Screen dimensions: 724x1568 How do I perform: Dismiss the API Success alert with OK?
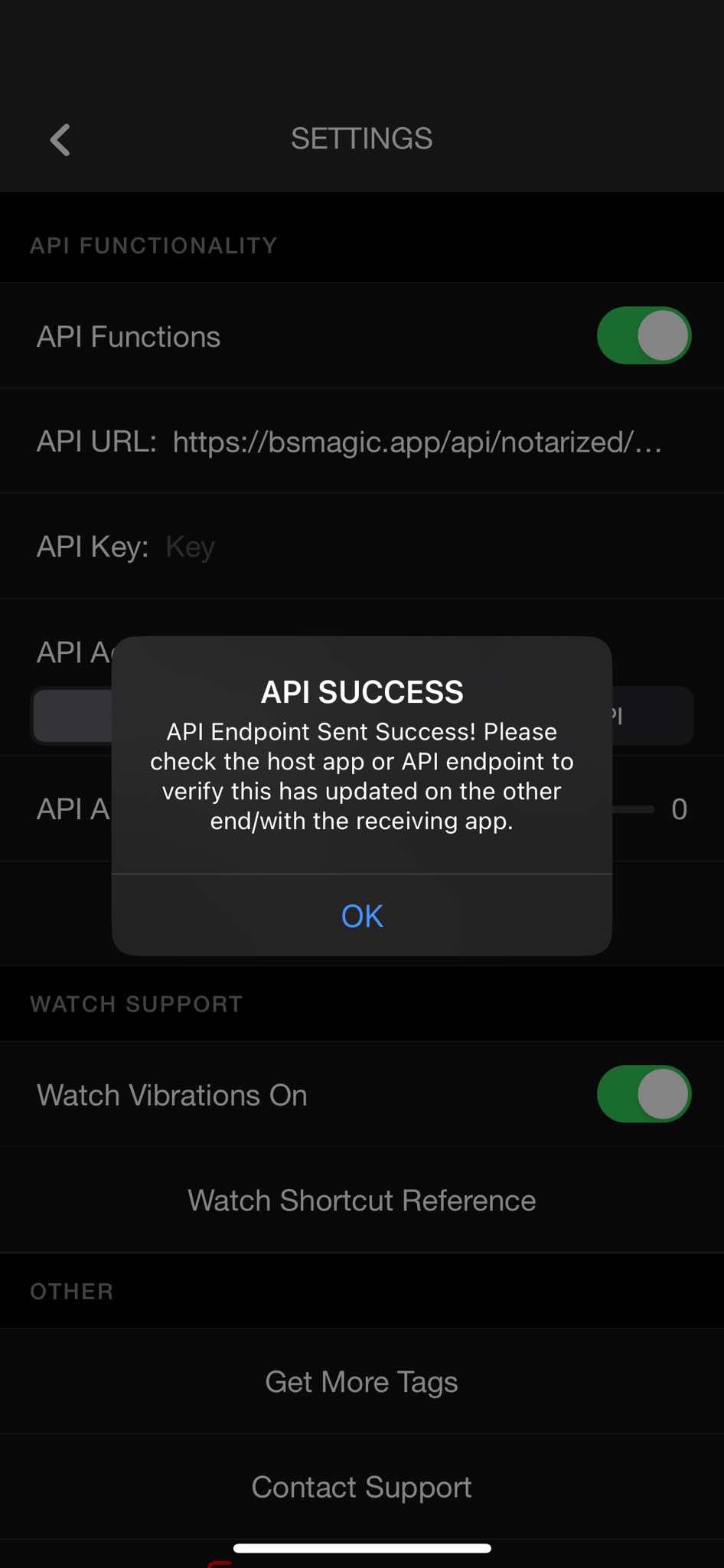point(362,916)
